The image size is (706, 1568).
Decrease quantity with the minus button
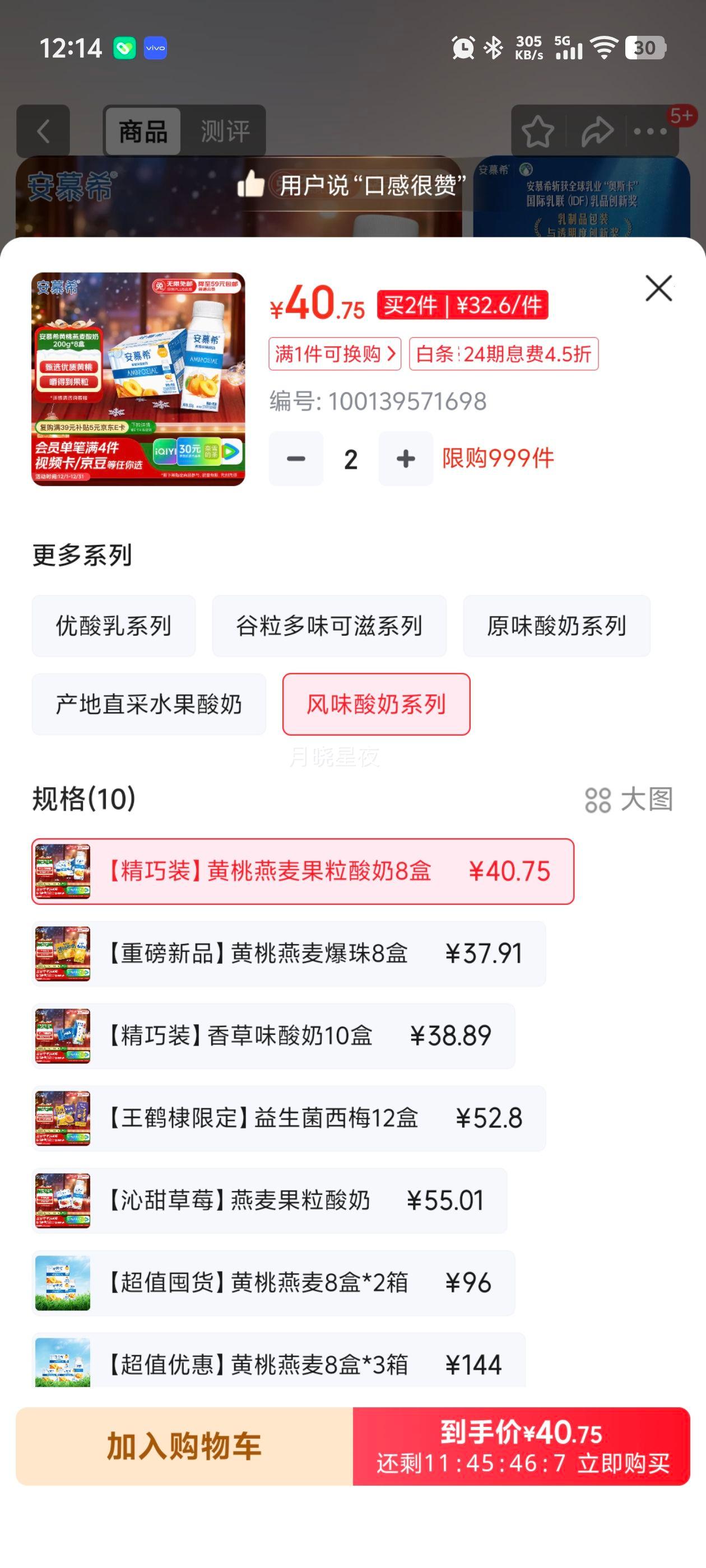(x=296, y=459)
